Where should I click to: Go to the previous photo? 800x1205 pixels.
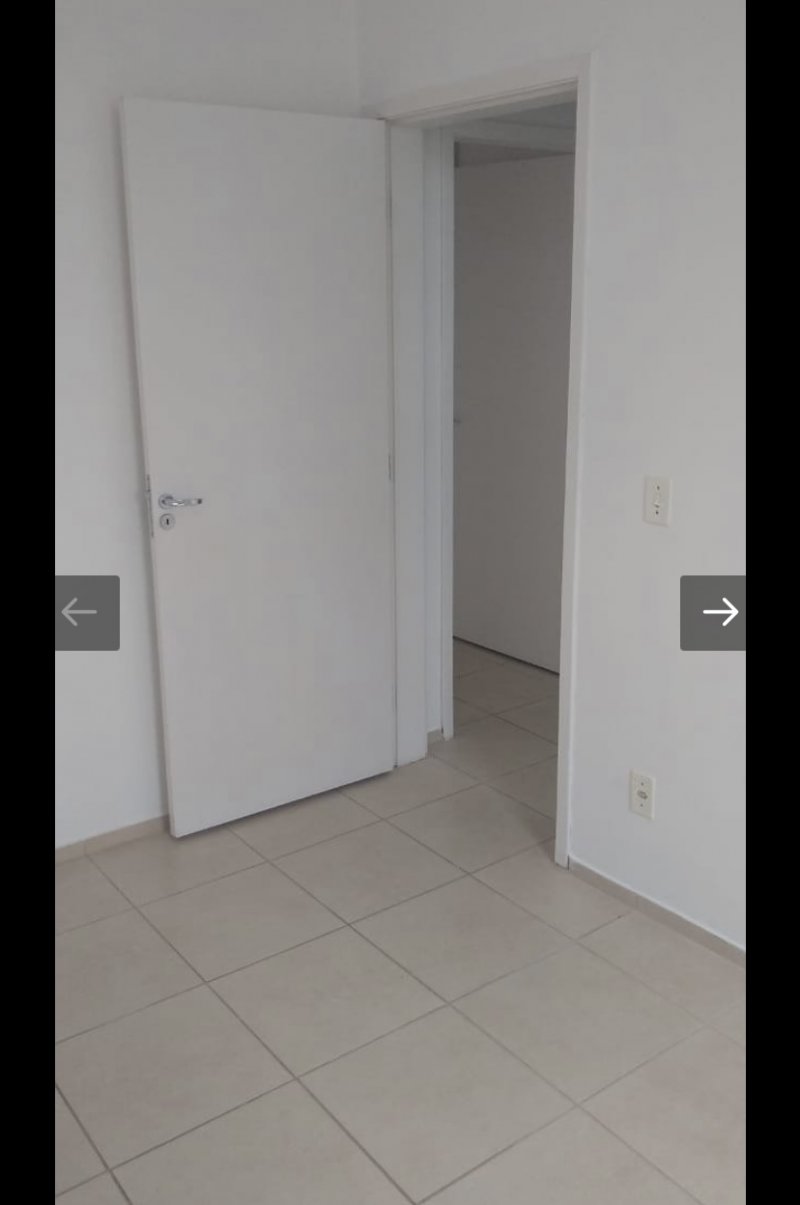click(x=87, y=612)
